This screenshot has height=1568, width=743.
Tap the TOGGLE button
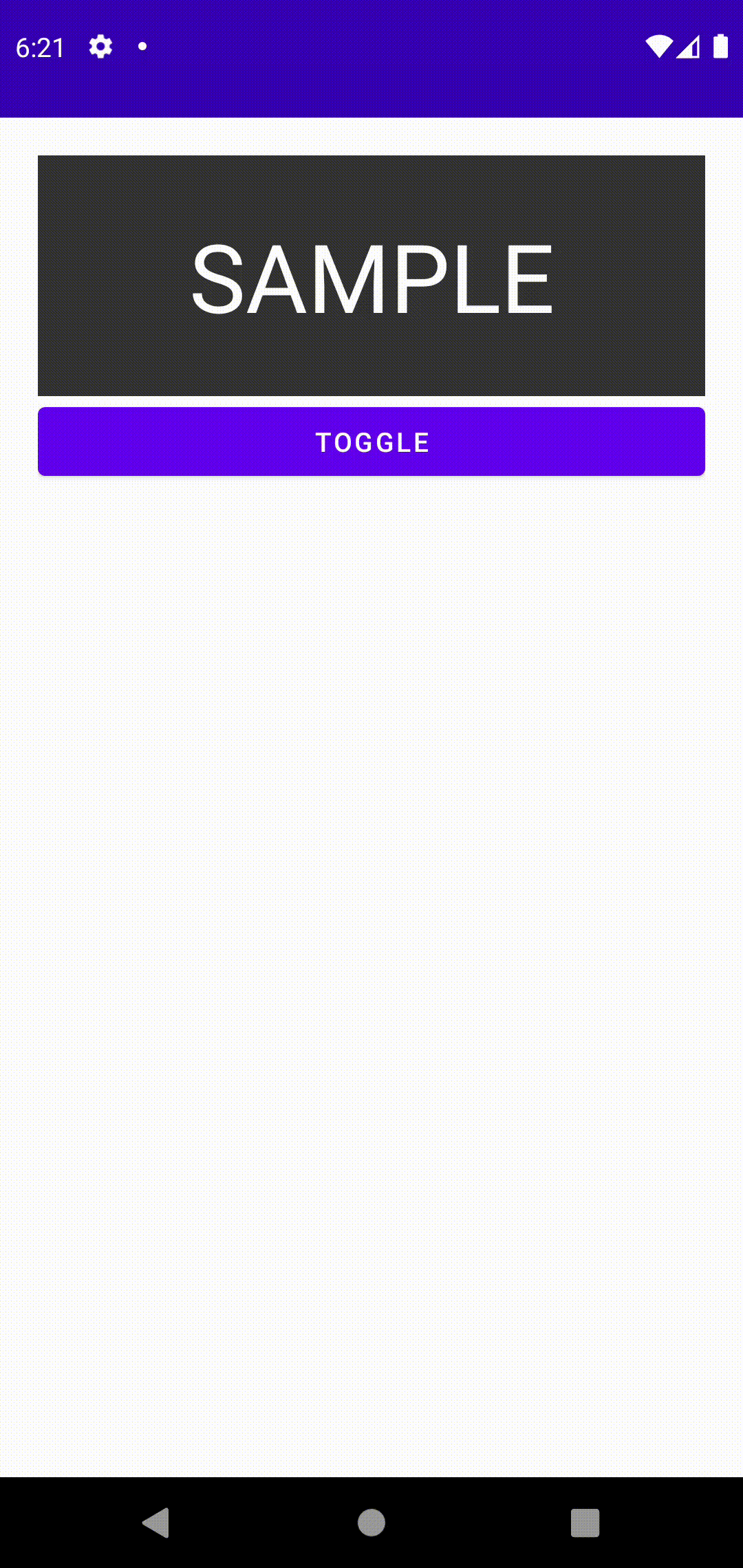[x=371, y=442]
